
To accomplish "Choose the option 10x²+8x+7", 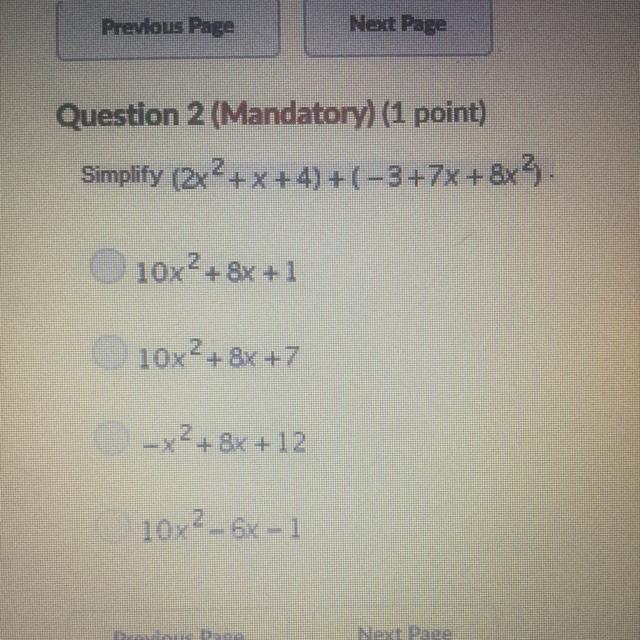I will (107, 352).
